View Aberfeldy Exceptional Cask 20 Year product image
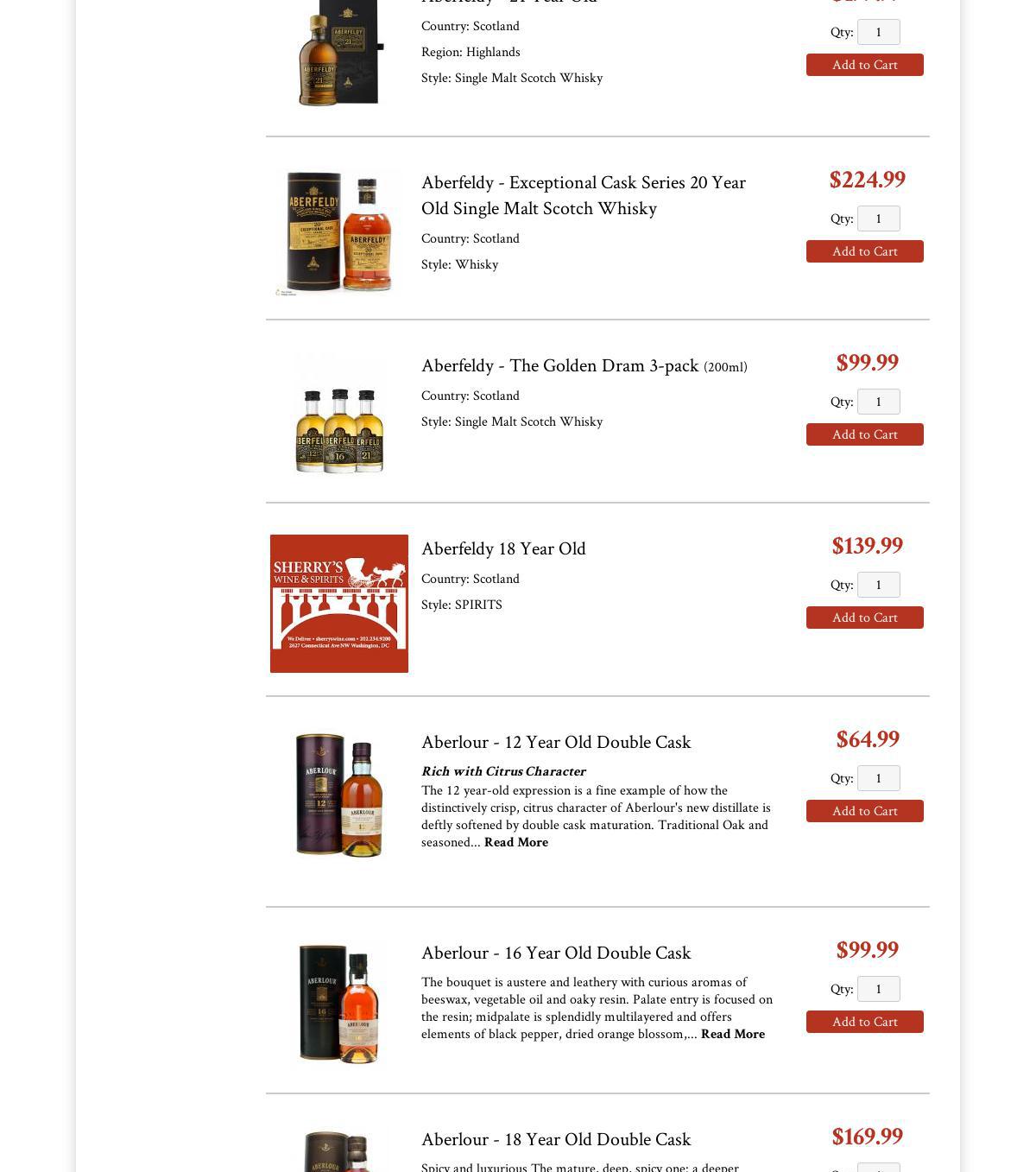Viewport: 1036px width, 1172px height. 339,233
